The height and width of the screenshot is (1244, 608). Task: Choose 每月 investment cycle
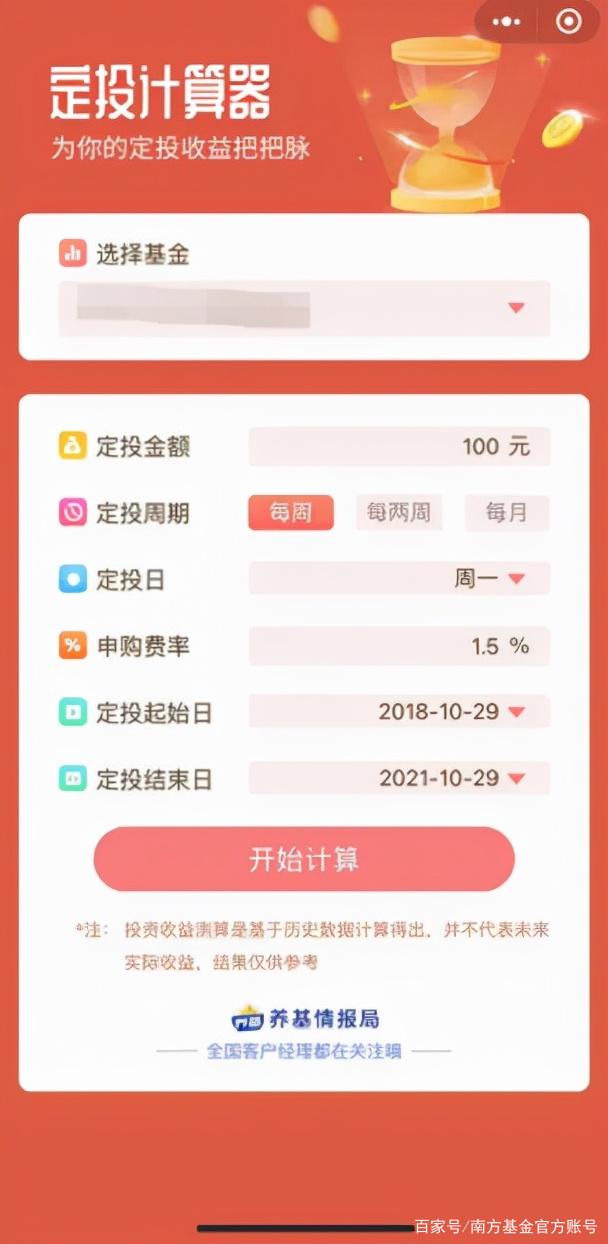click(x=506, y=513)
